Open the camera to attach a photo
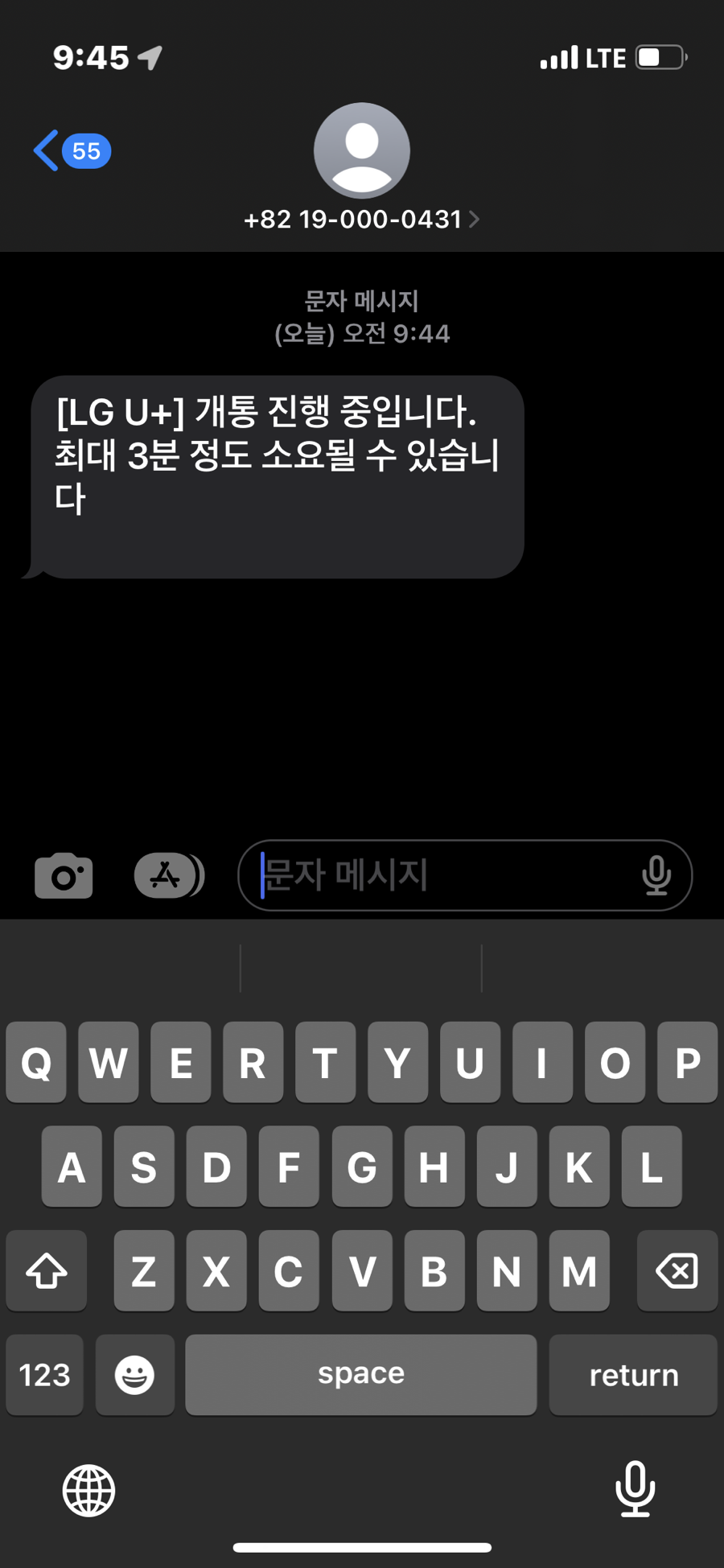 click(64, 875)
